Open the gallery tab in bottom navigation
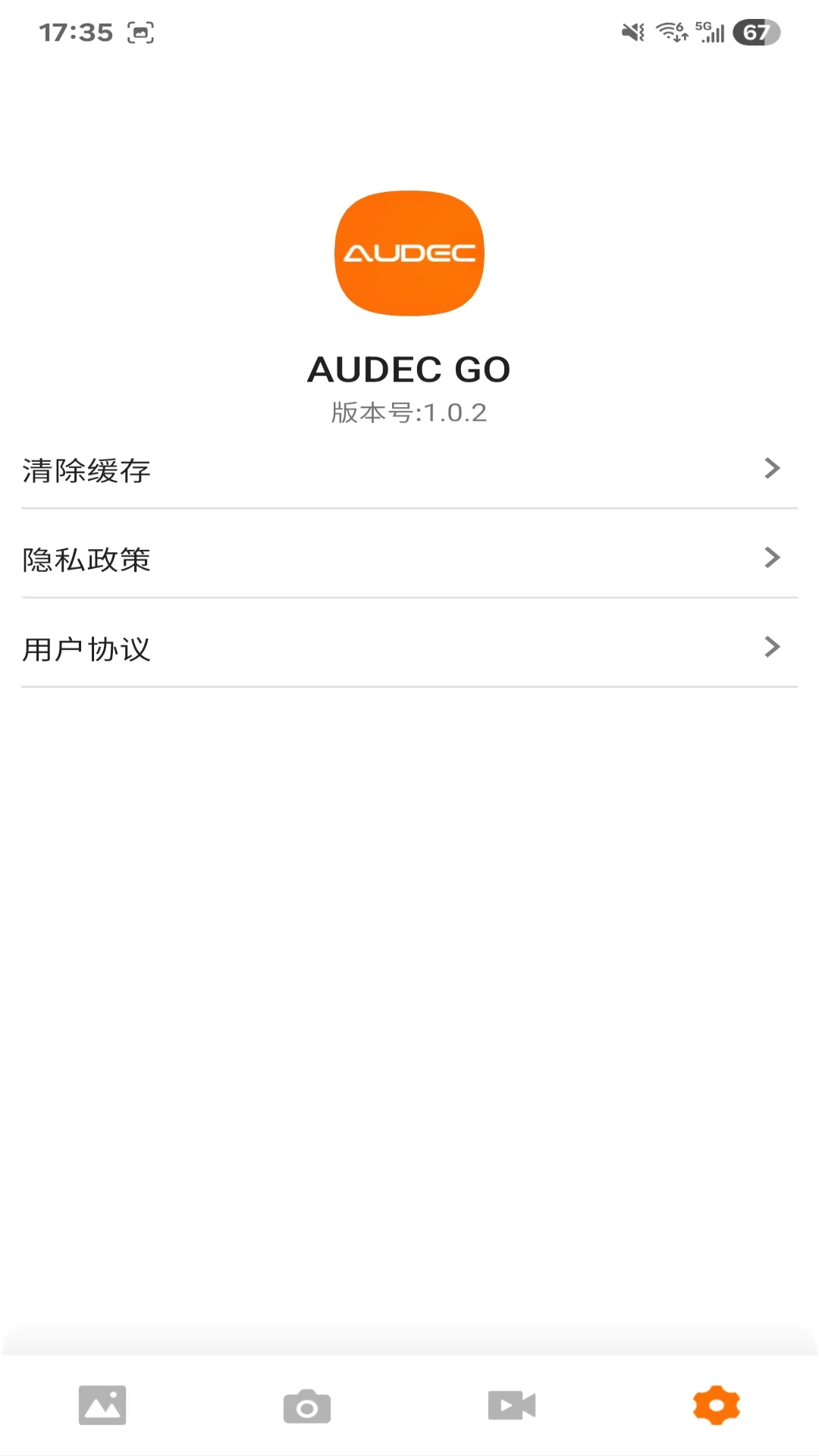 point(102,1405)
